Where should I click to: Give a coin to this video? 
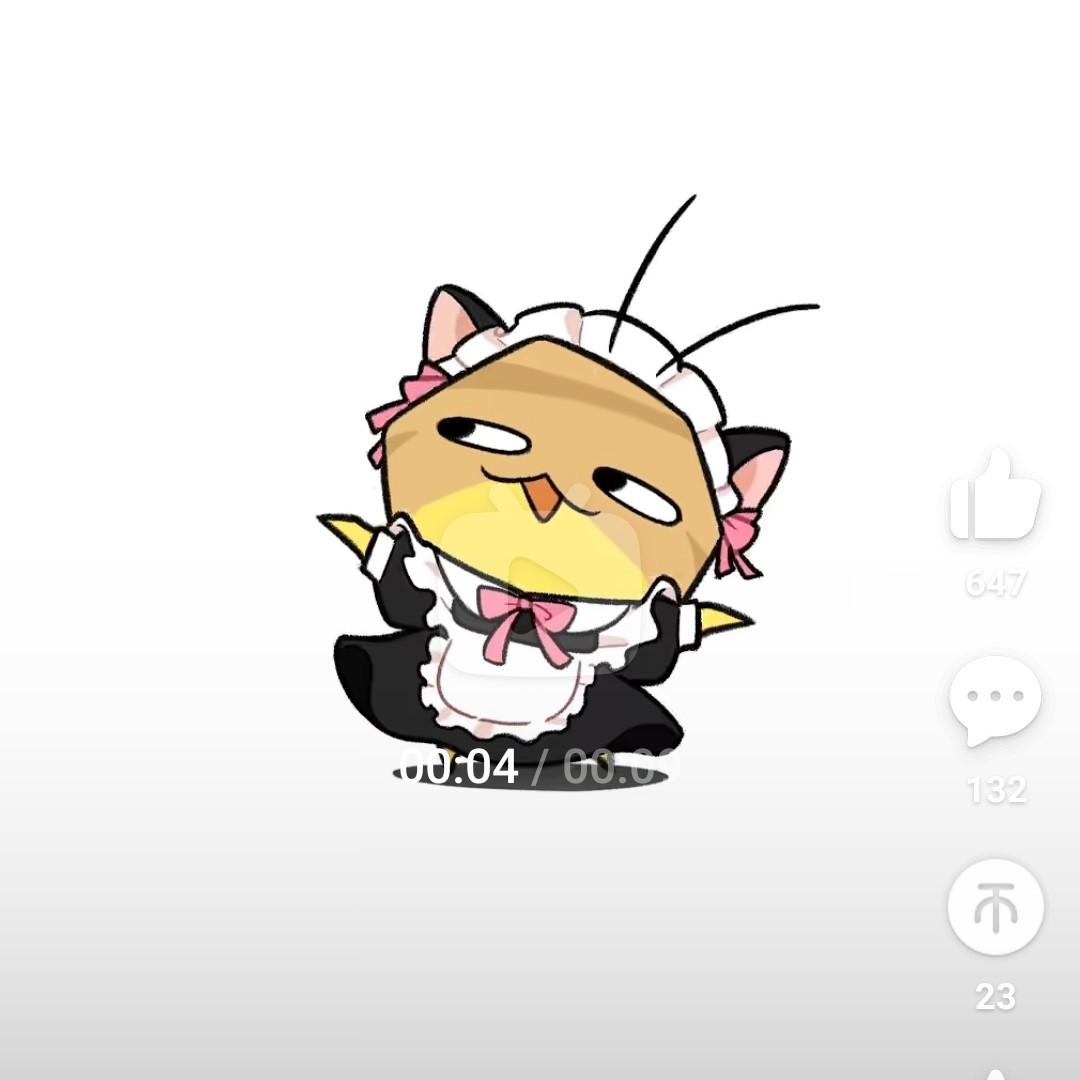coord(995,907)
